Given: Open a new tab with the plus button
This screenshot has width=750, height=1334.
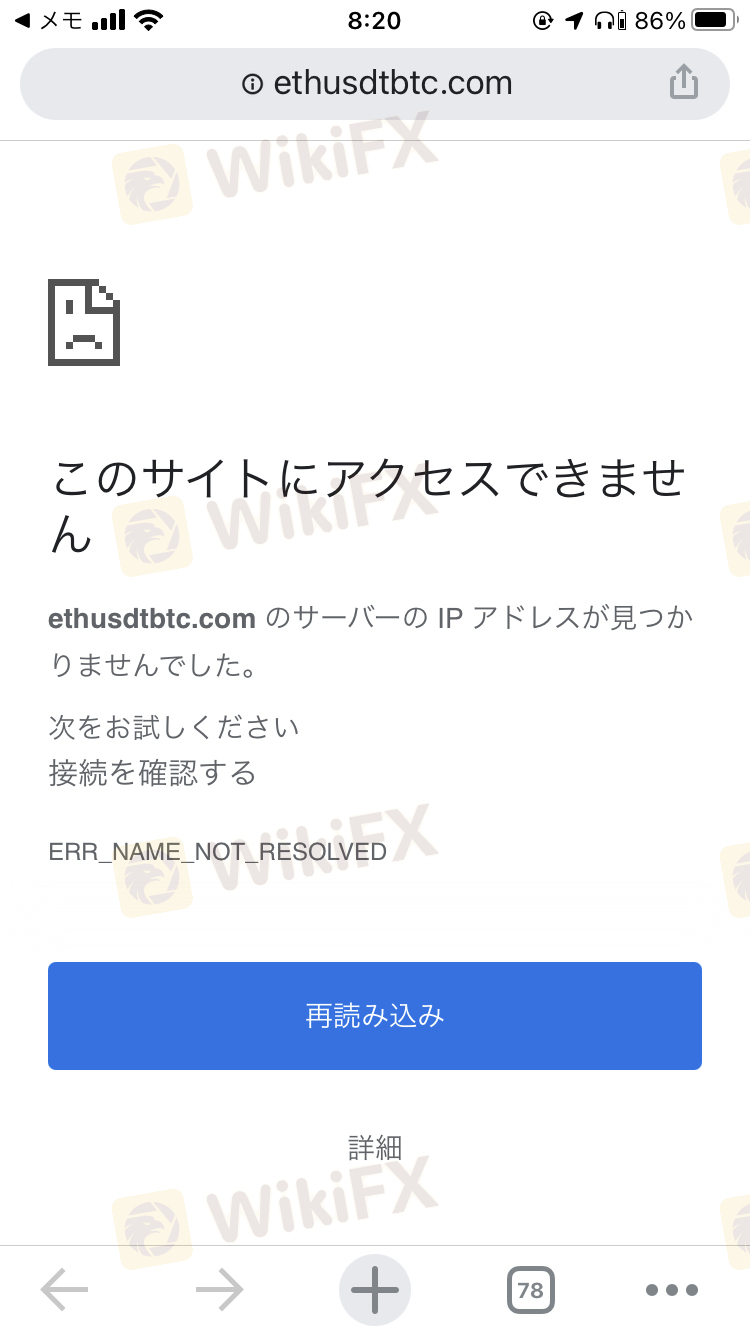Looking at the screenshot, I should (375, 1290).
